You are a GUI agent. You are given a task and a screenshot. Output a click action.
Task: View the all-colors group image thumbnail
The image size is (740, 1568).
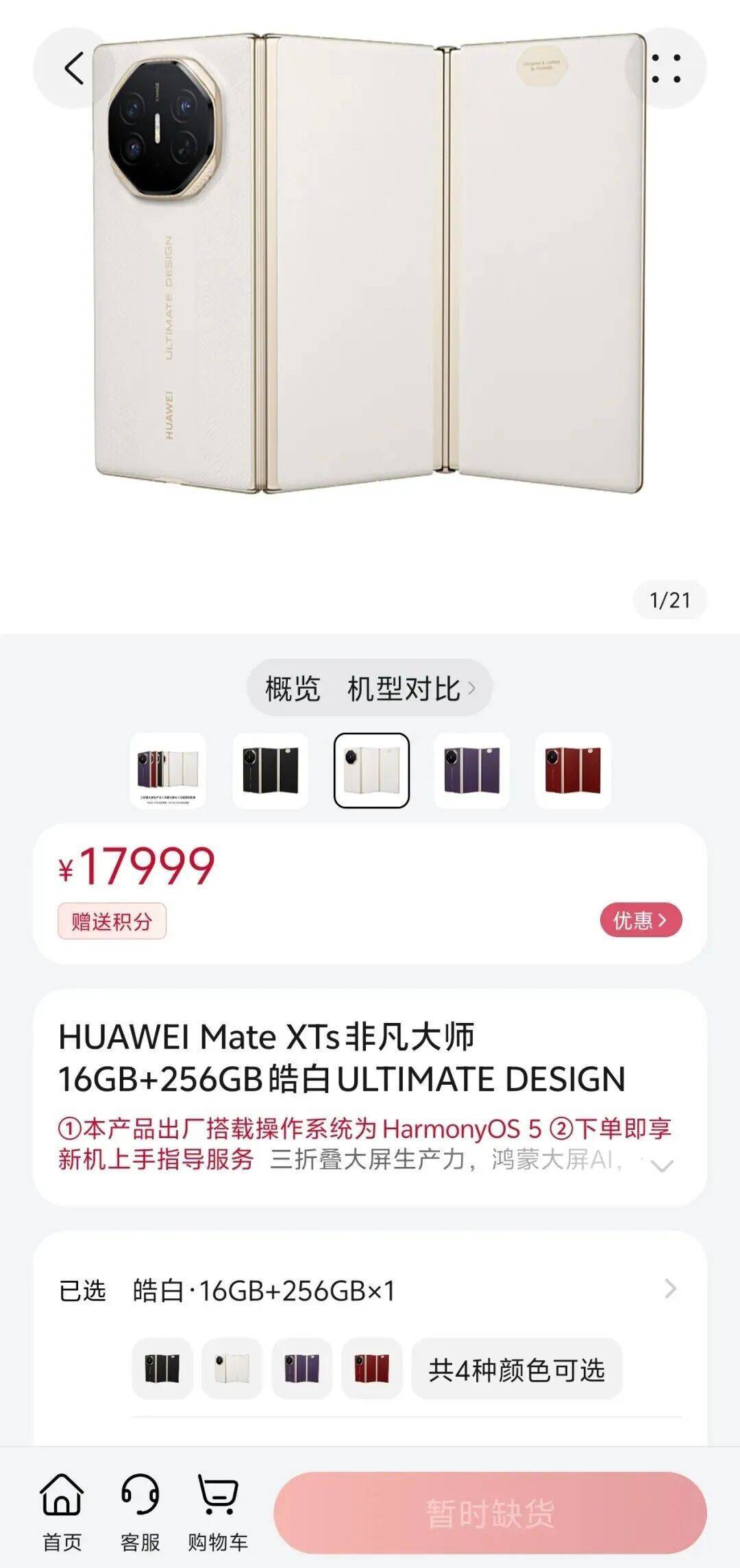168,770
